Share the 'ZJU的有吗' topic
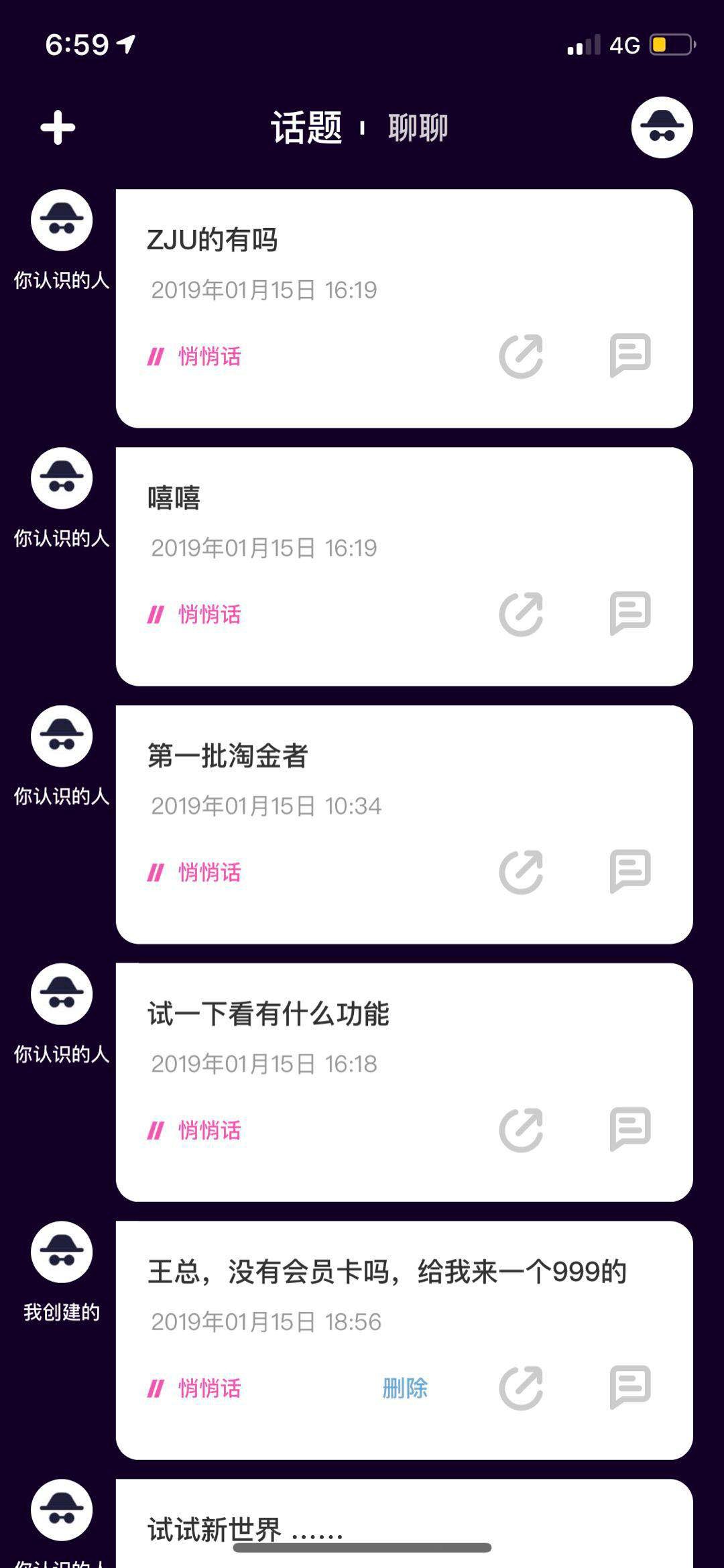724x1568 pixels. click(x=521, y=356)
